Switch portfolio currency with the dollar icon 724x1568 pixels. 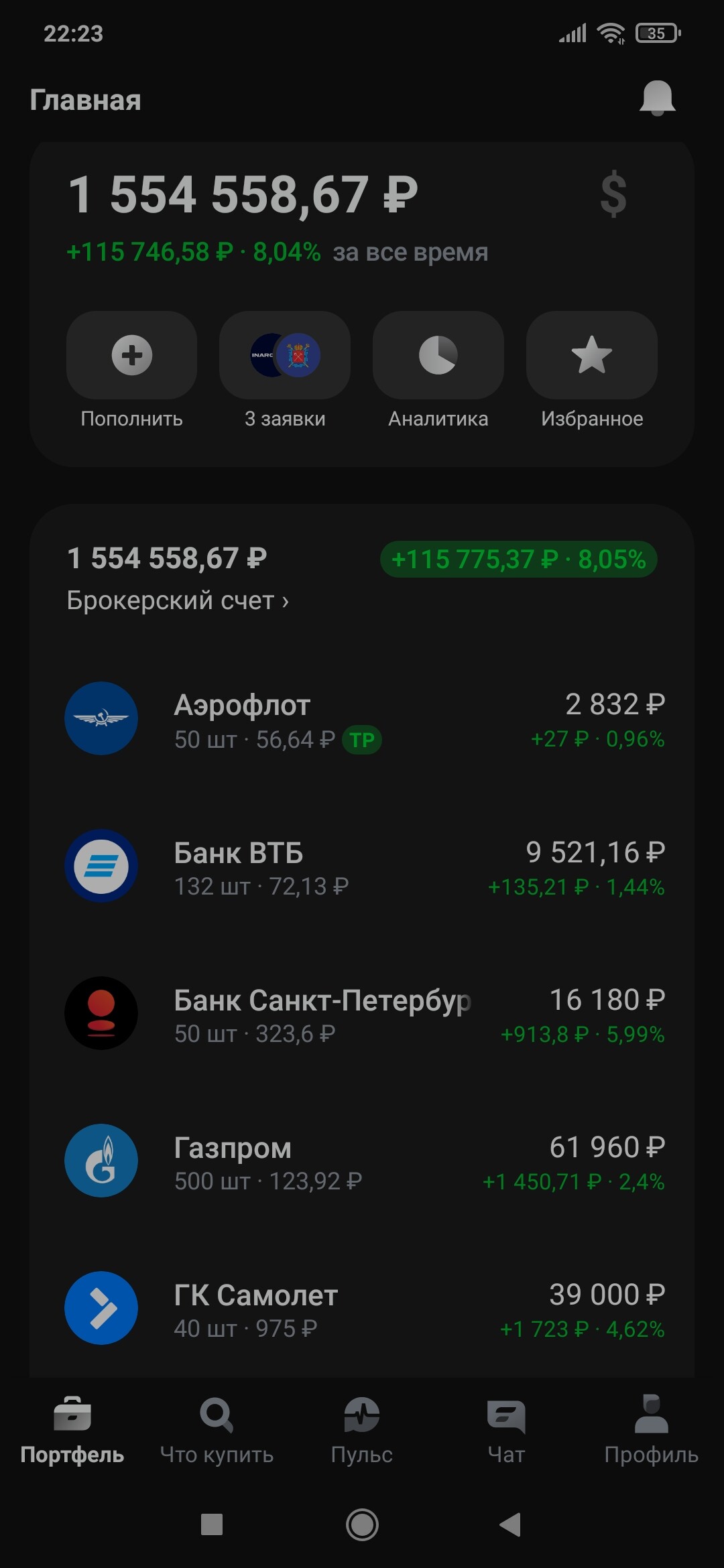coord(613,194)
